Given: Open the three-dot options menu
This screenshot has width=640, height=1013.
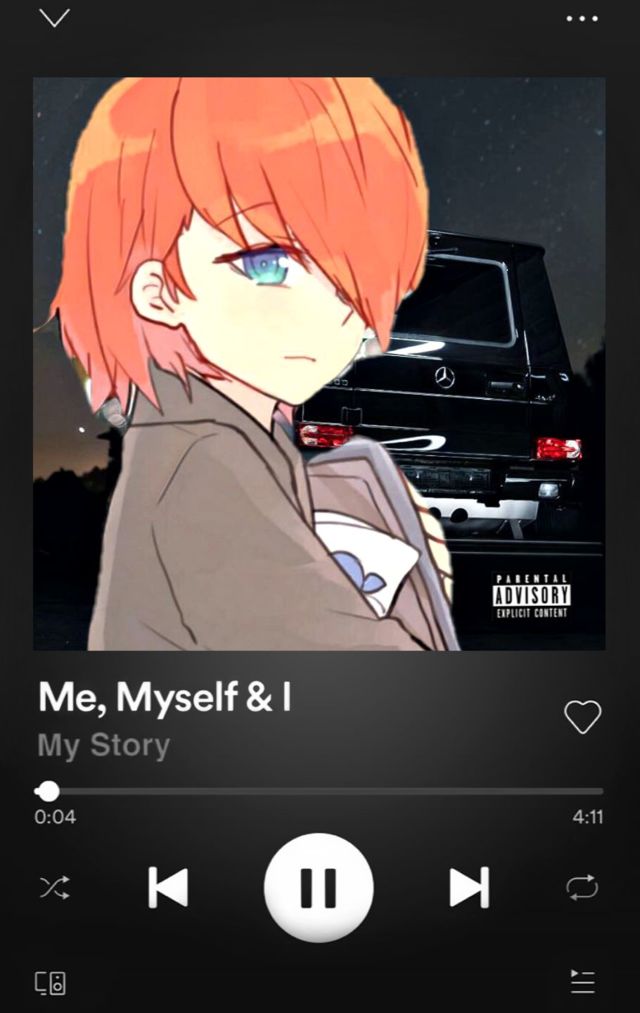Looking at the screenshot, I should point(582,19).
